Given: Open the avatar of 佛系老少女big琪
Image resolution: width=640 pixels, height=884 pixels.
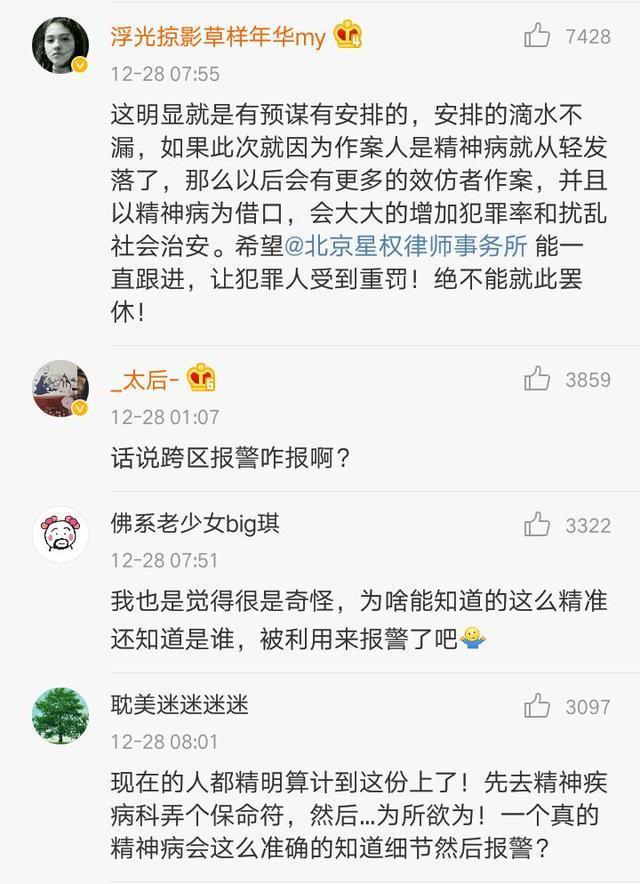Looking at the screenshot, I should click(61, 534).
